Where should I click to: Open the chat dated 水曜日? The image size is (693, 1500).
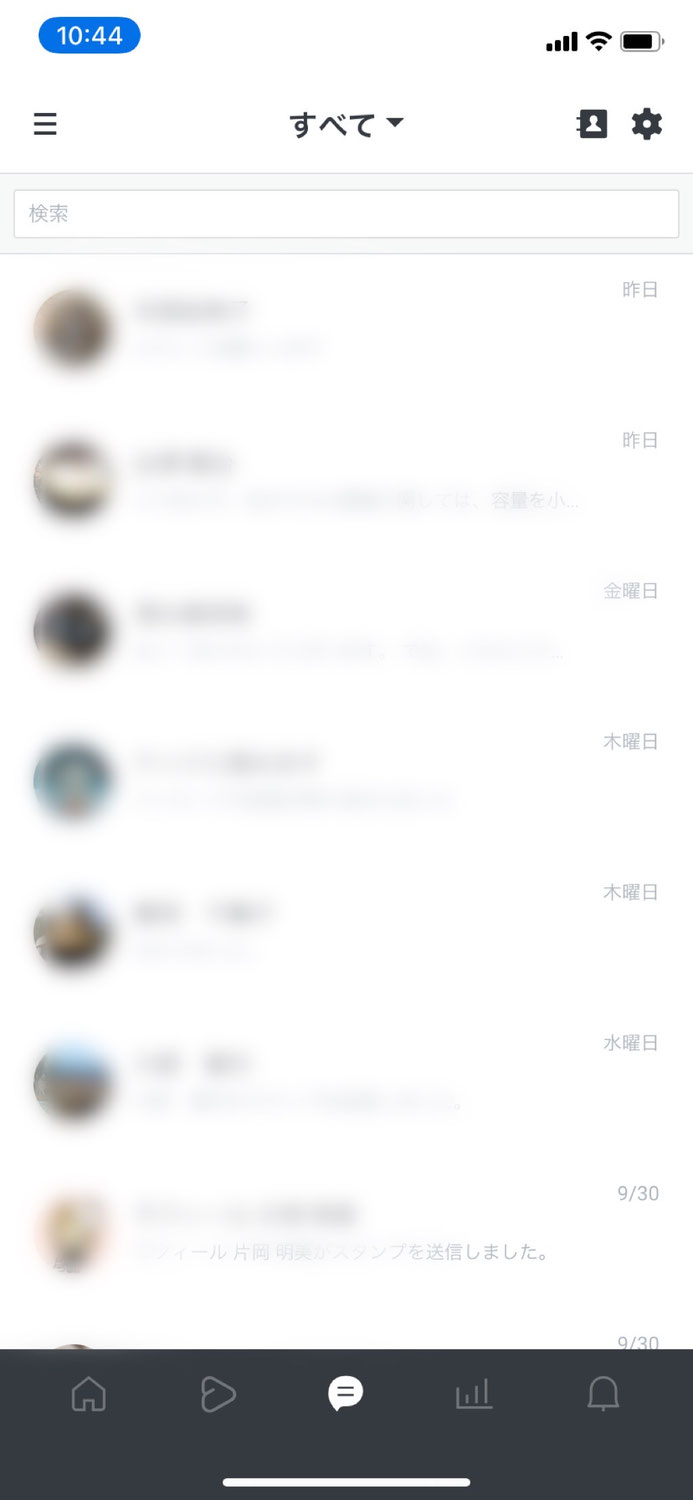tap(346, 1082)
